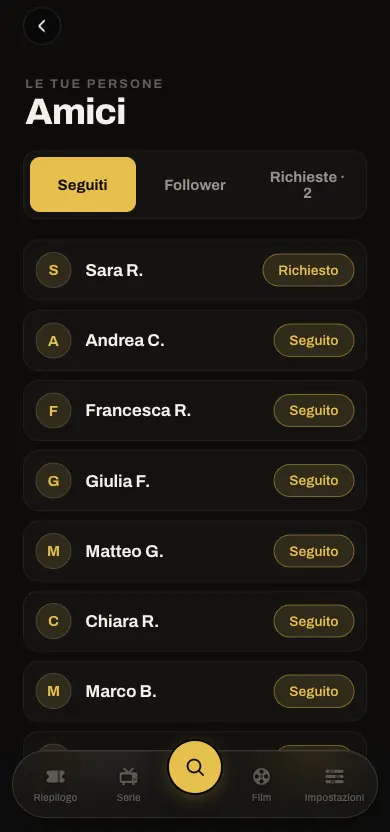Go to the Riepilogo tab
Image resolution: width=390 pixels, height=832 pixels.
tap(55, 785)
